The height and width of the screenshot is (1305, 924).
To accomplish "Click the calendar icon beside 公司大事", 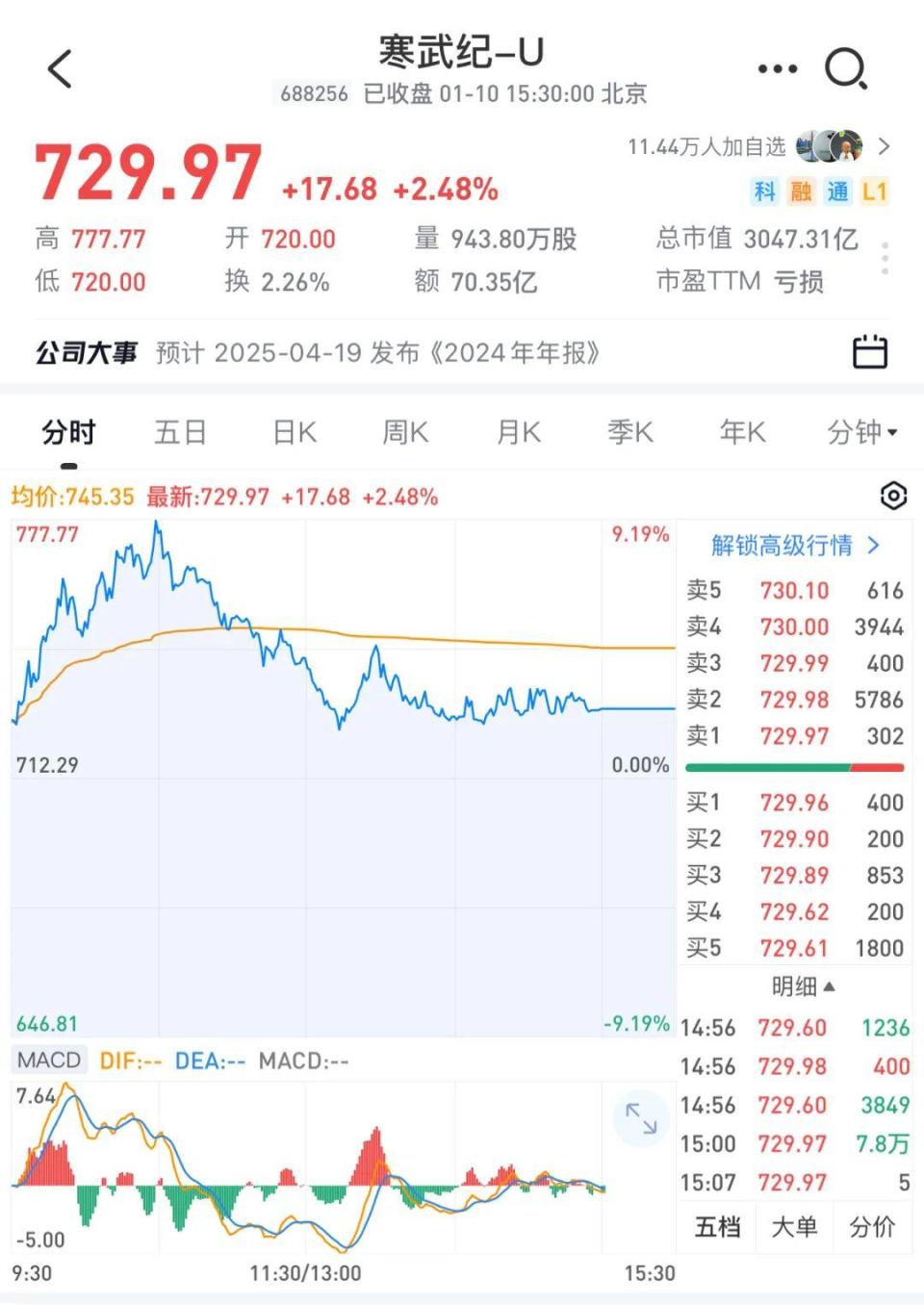I will (x=872, y=351).
